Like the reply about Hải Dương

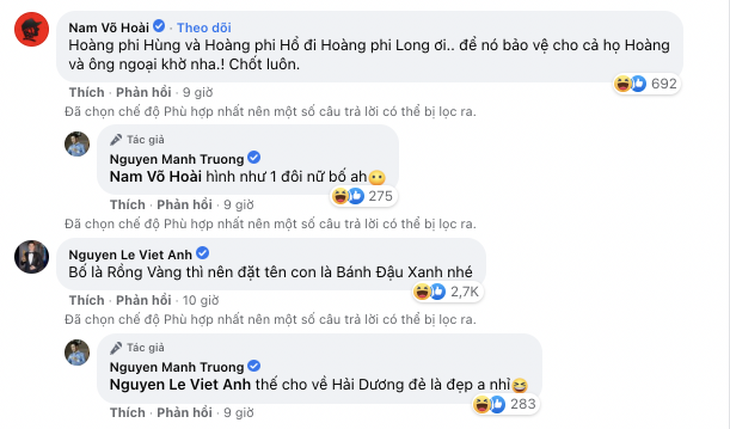point(127,411)
